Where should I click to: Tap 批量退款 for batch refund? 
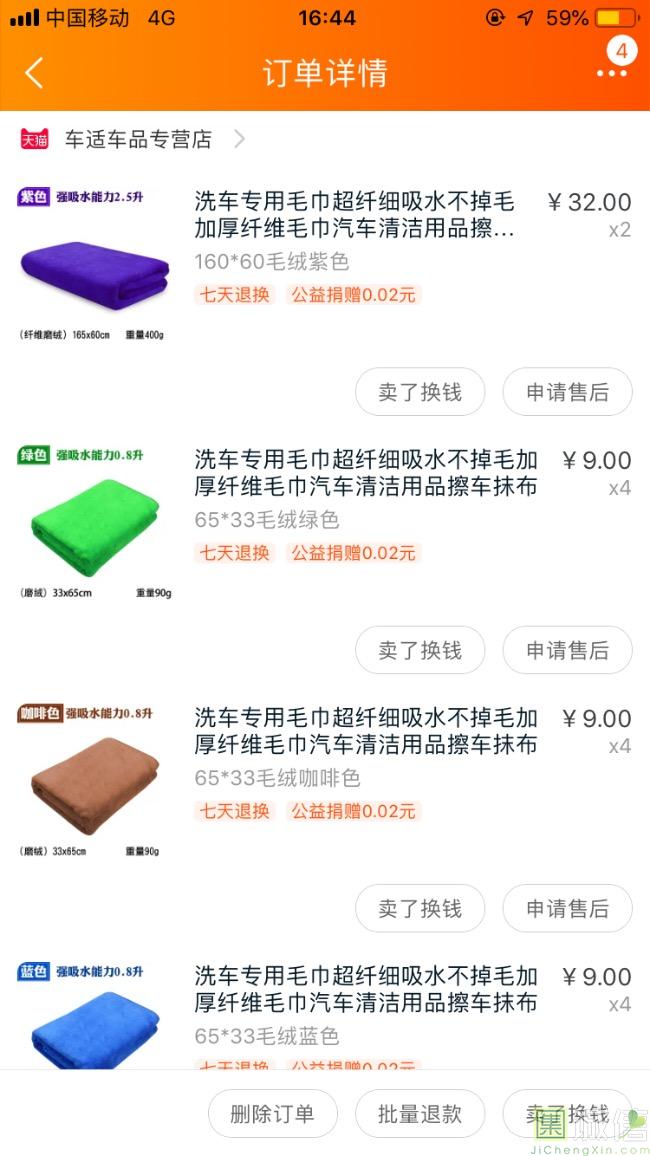click(x=420, y=1114)
